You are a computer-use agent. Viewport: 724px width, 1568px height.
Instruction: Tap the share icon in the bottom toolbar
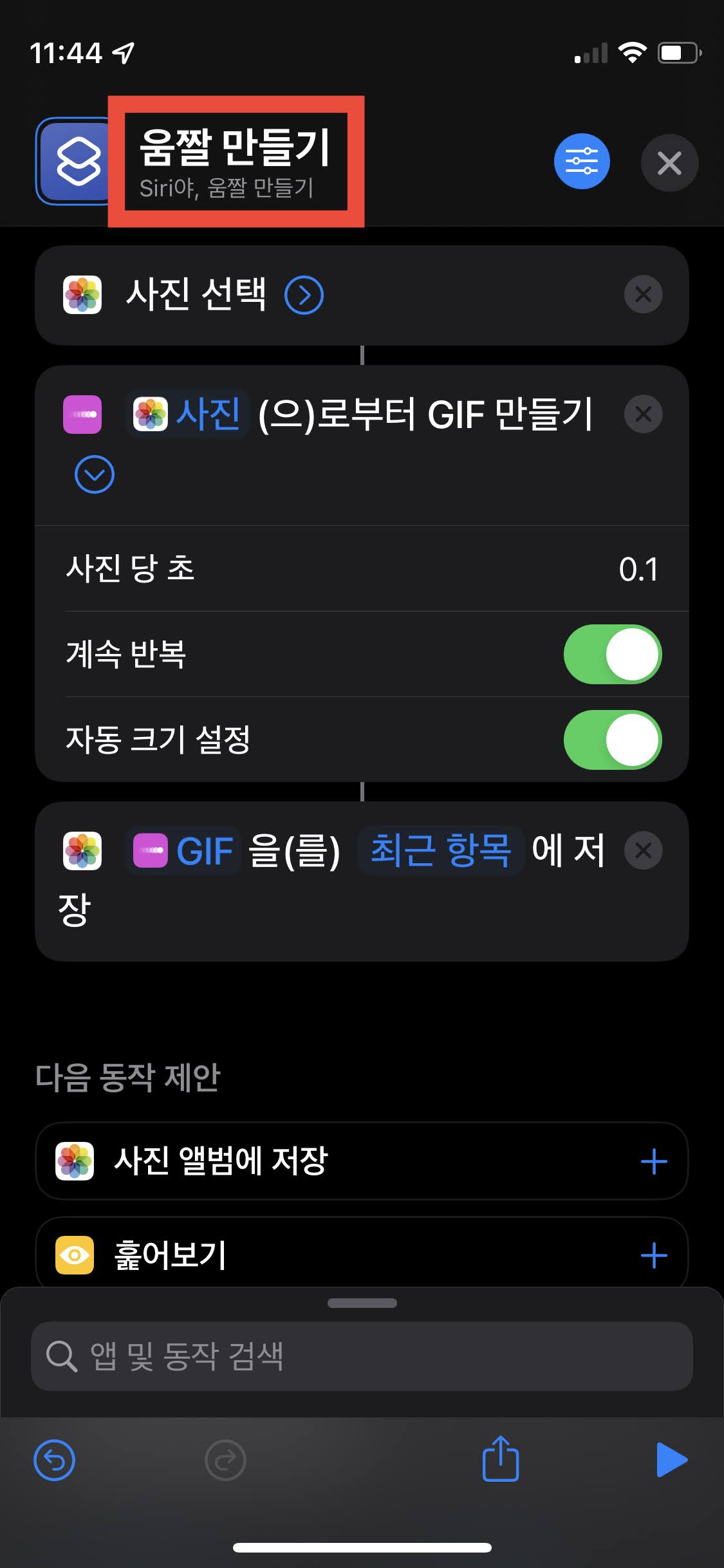501,1459
